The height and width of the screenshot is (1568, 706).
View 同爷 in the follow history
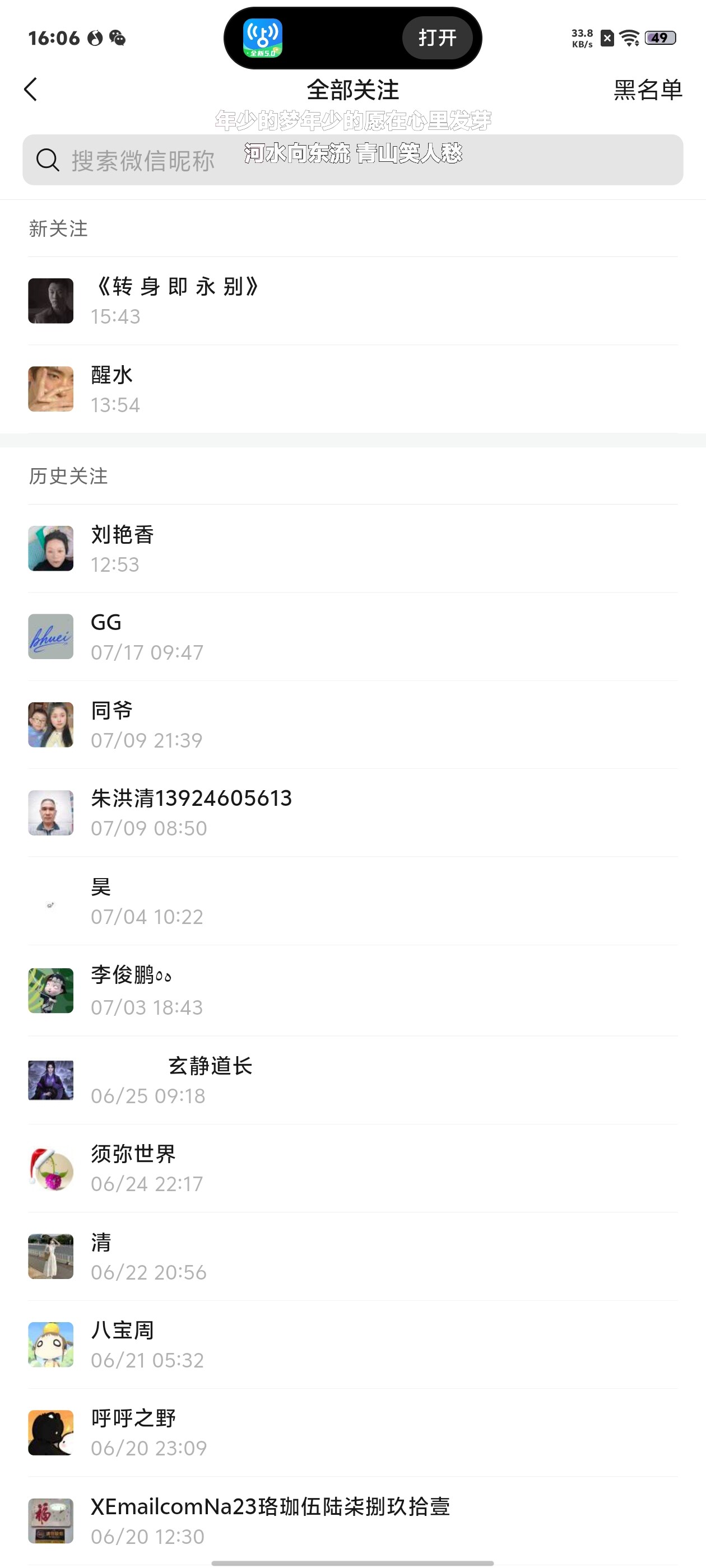pyautogui.click(x=352, y=724)
